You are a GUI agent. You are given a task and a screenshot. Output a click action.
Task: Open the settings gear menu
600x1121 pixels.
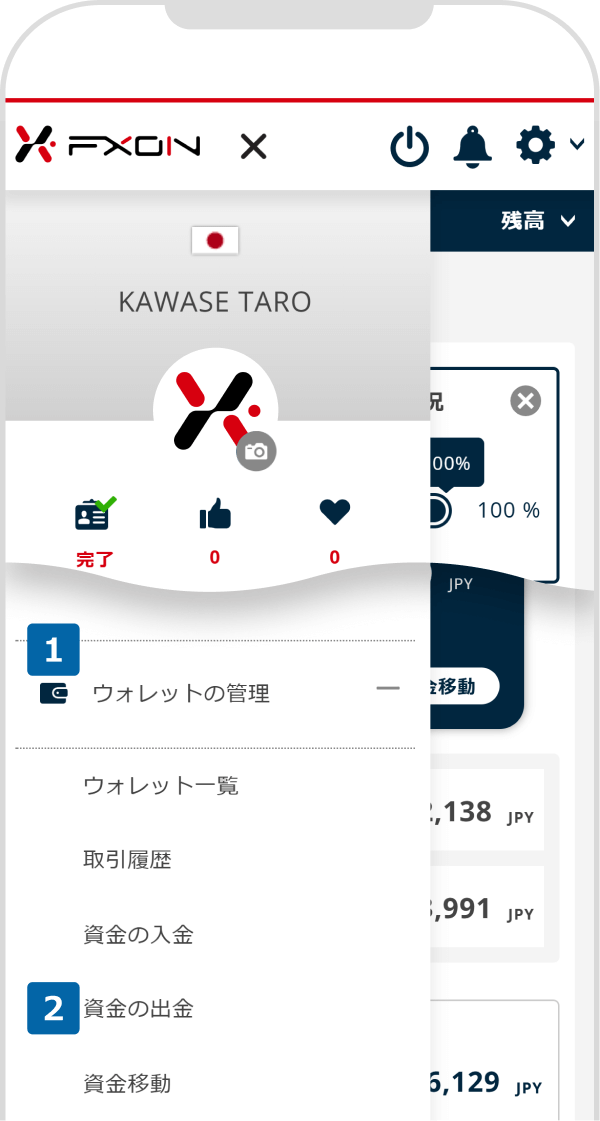click(536, 146)
